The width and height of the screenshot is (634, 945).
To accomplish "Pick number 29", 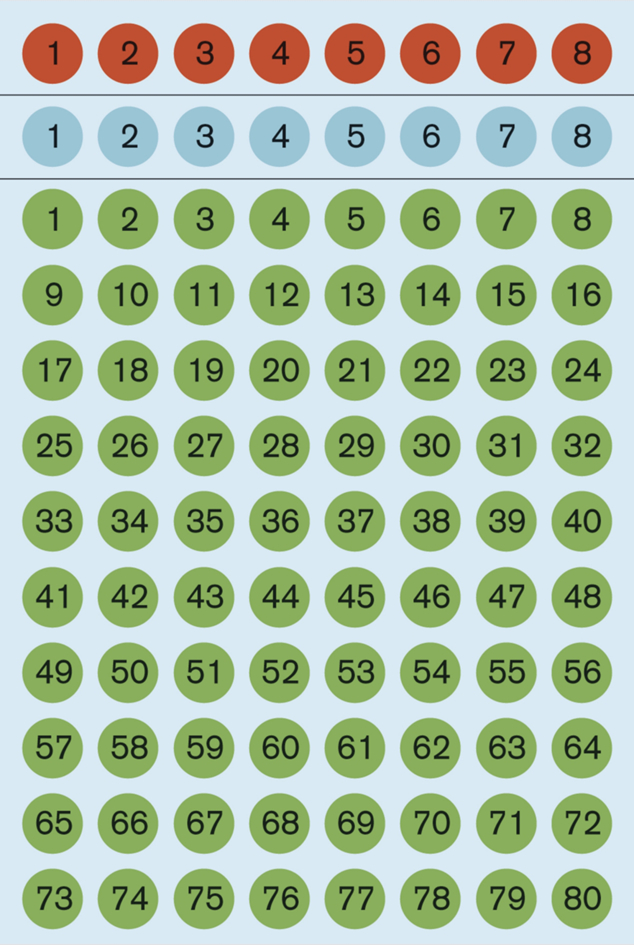I will [x=356, y=446].
